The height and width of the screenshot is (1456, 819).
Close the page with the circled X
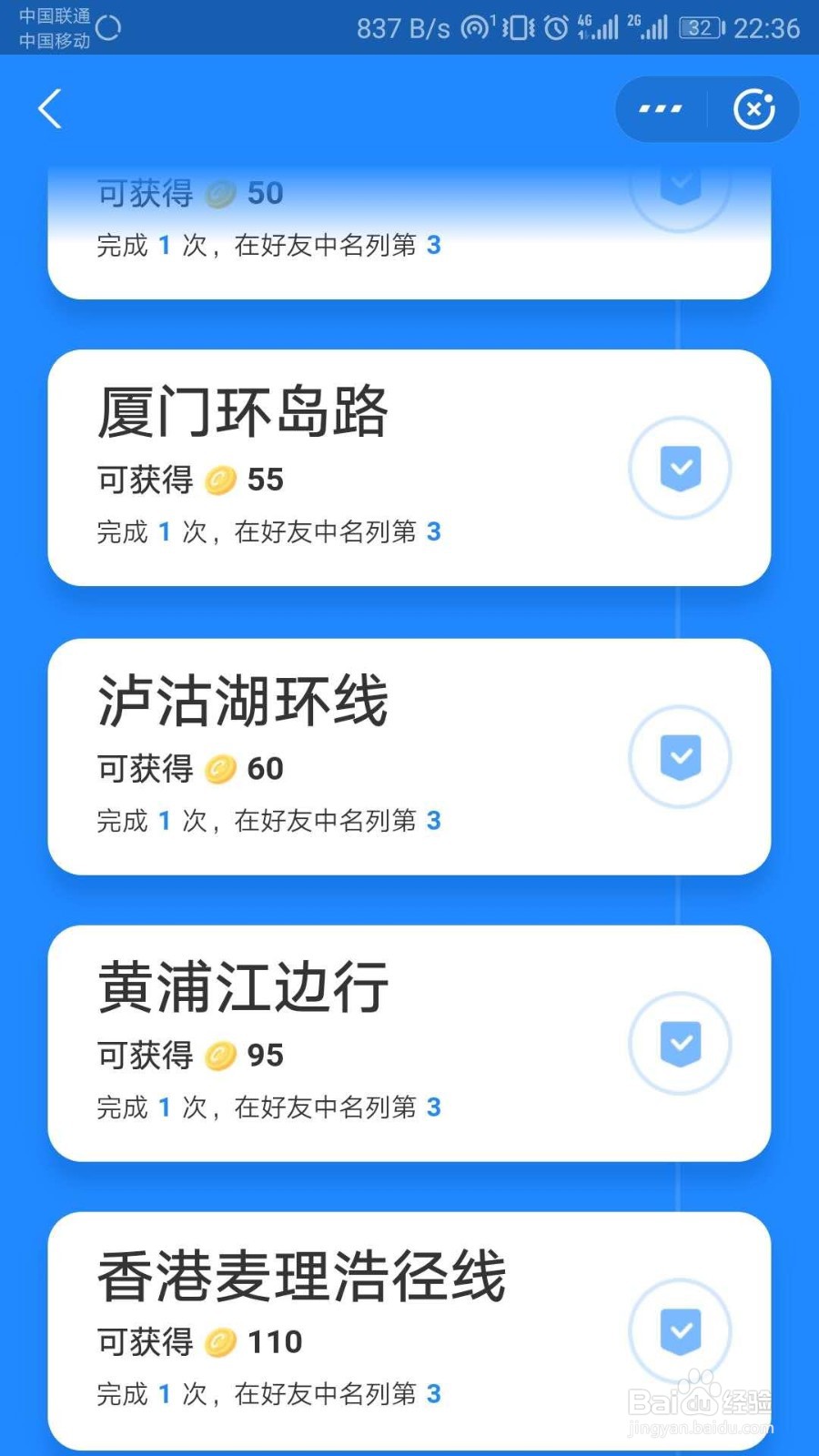(x=754, y=108)
